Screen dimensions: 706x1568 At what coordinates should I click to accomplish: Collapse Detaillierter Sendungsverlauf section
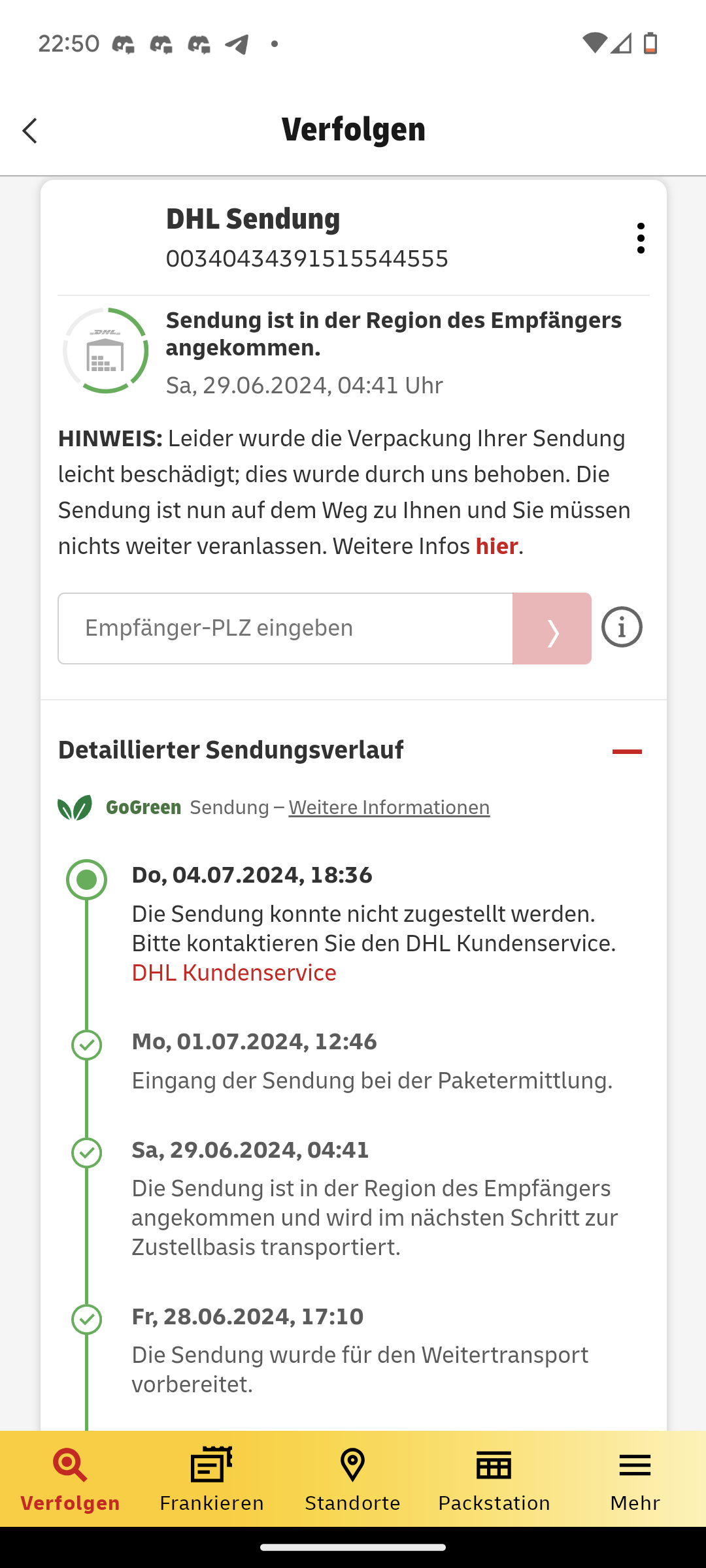[x=627, y=751]
